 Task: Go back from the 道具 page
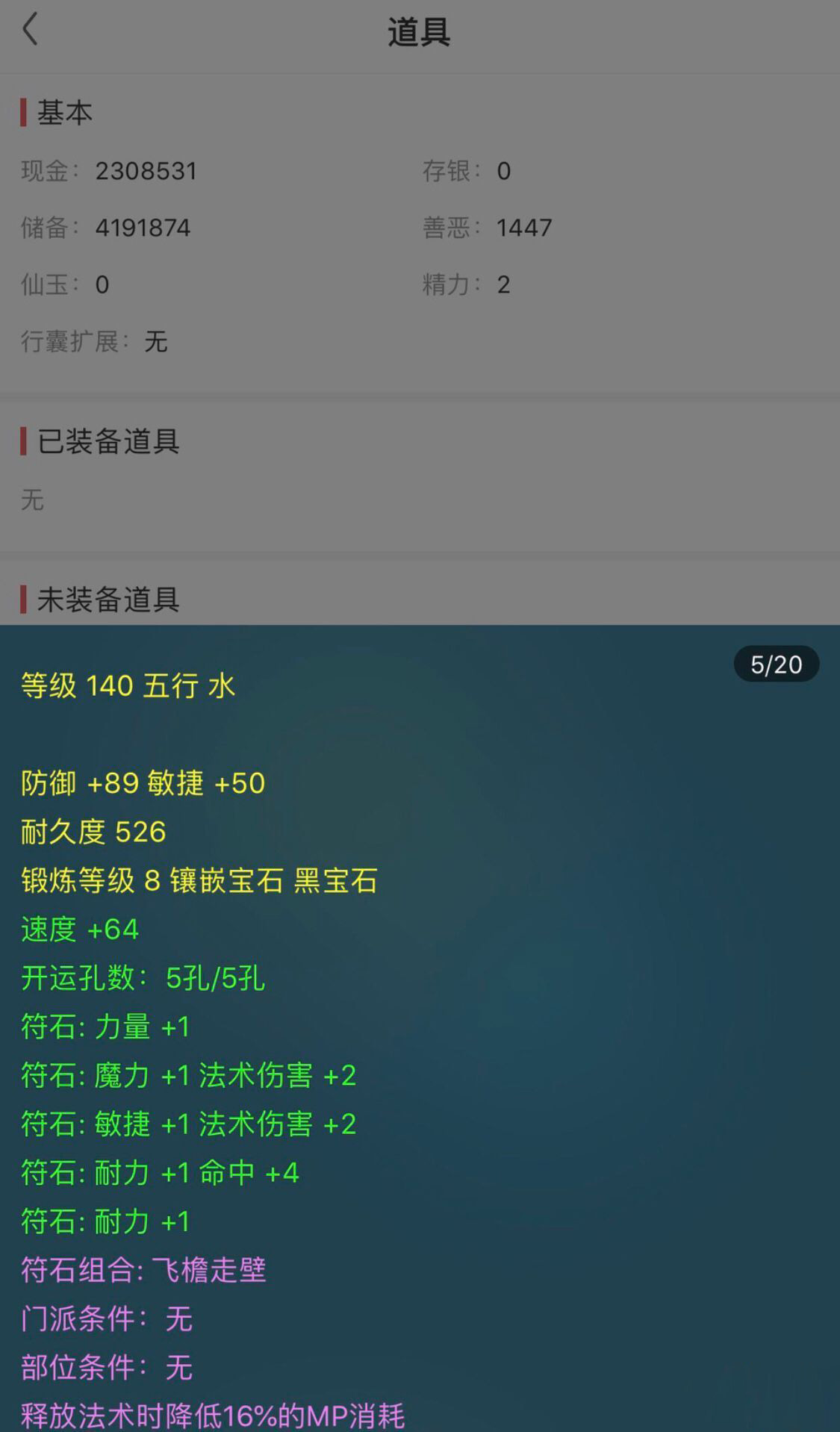pos(30,31)
